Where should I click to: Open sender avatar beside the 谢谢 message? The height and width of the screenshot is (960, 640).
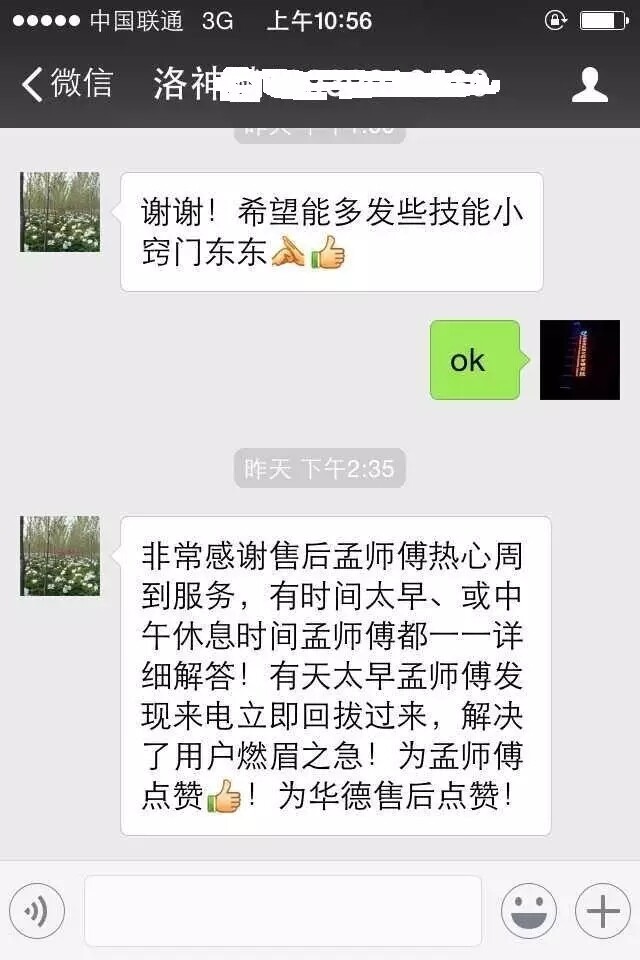click(x=60, y=212)
